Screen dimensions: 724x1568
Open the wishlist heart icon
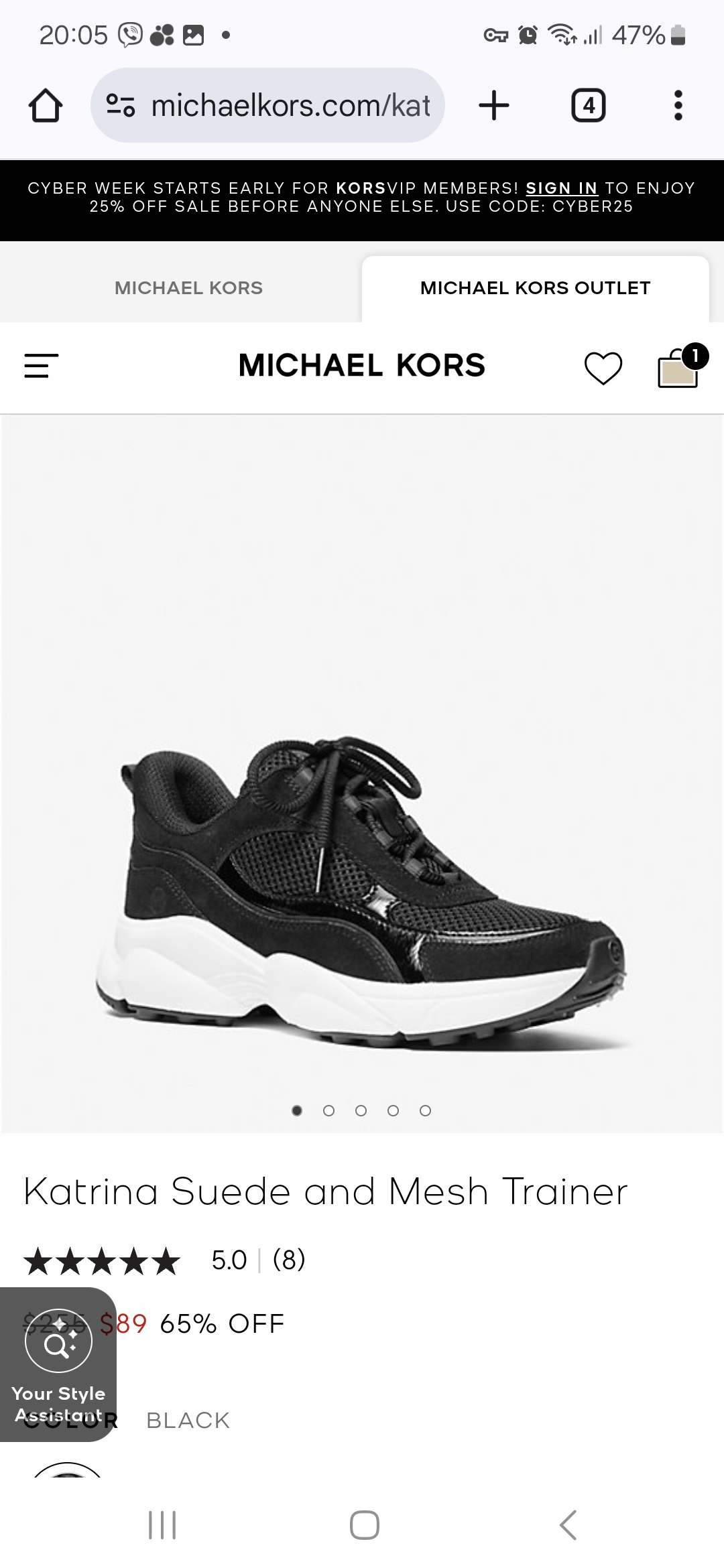tap(603, 367)
